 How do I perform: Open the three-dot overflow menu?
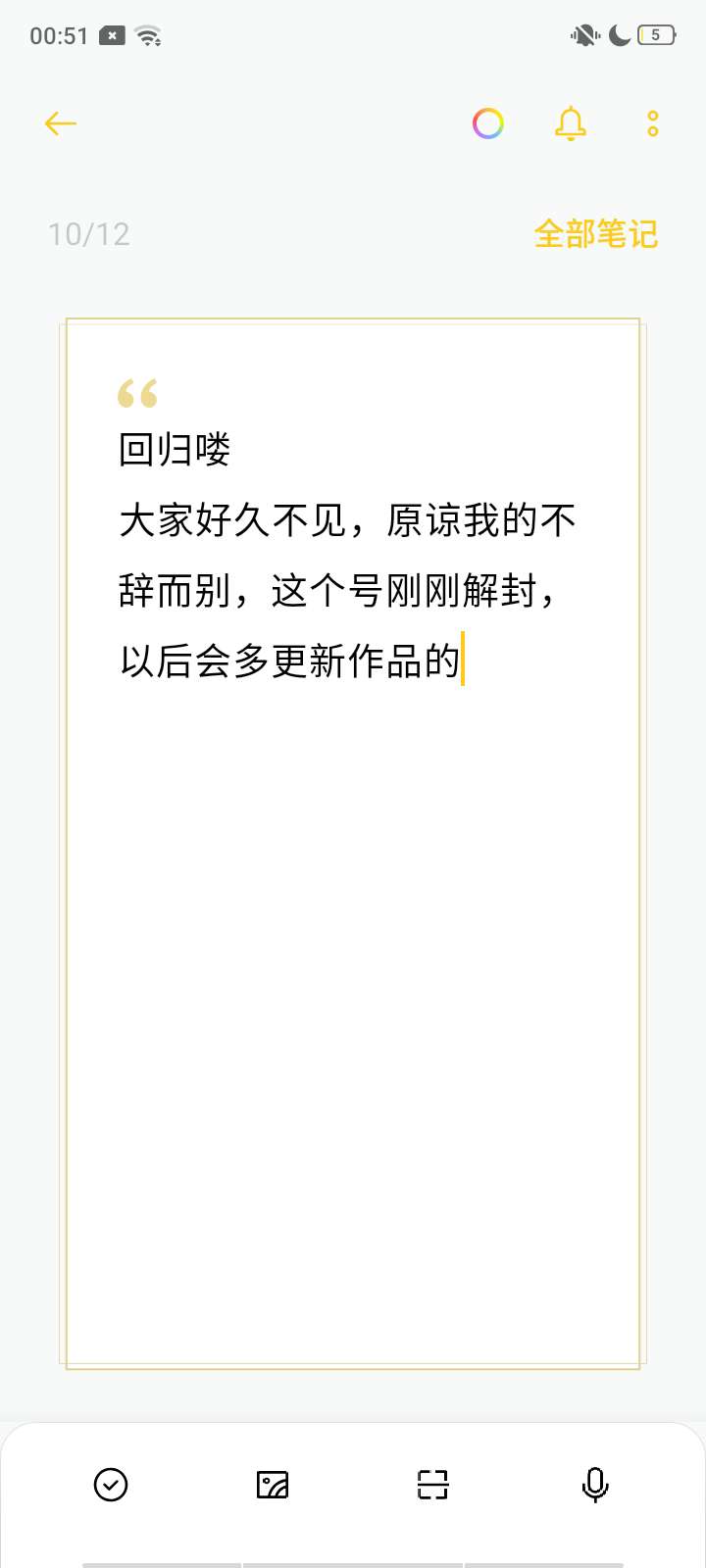[x=653, y=123]
